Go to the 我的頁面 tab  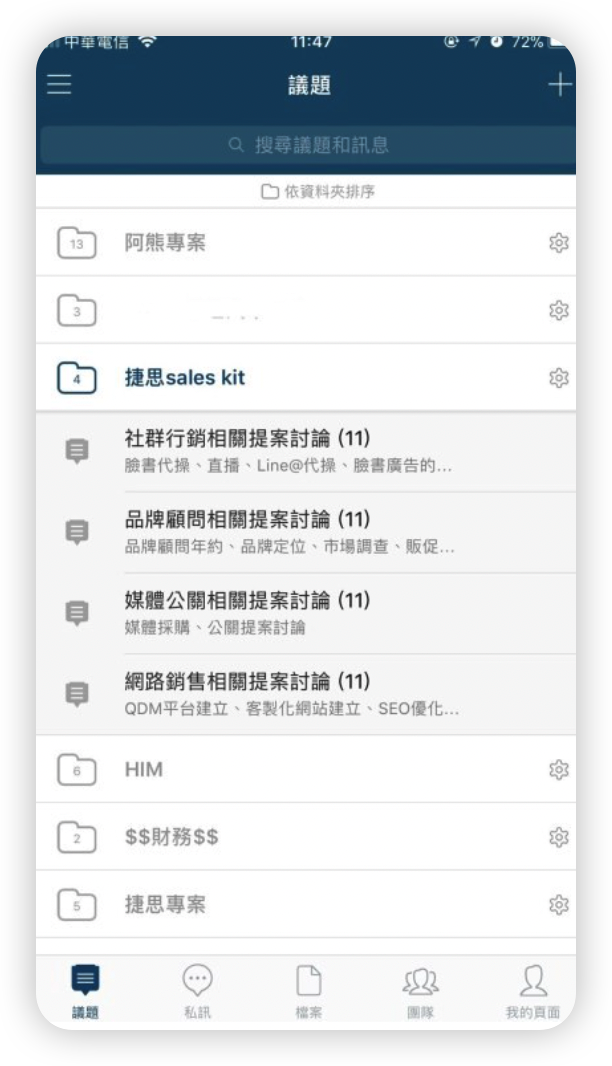coord(532,990)
